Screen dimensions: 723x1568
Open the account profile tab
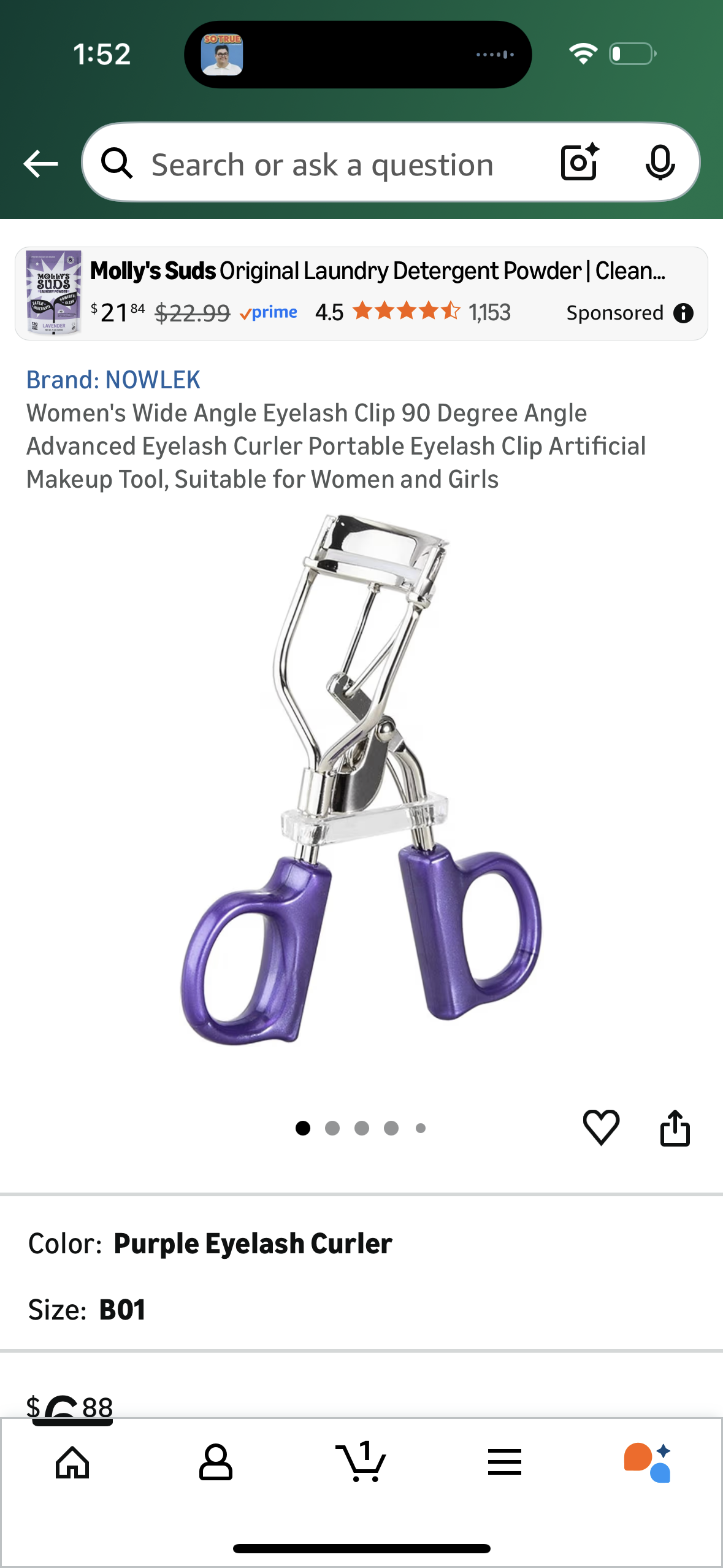216,1462
